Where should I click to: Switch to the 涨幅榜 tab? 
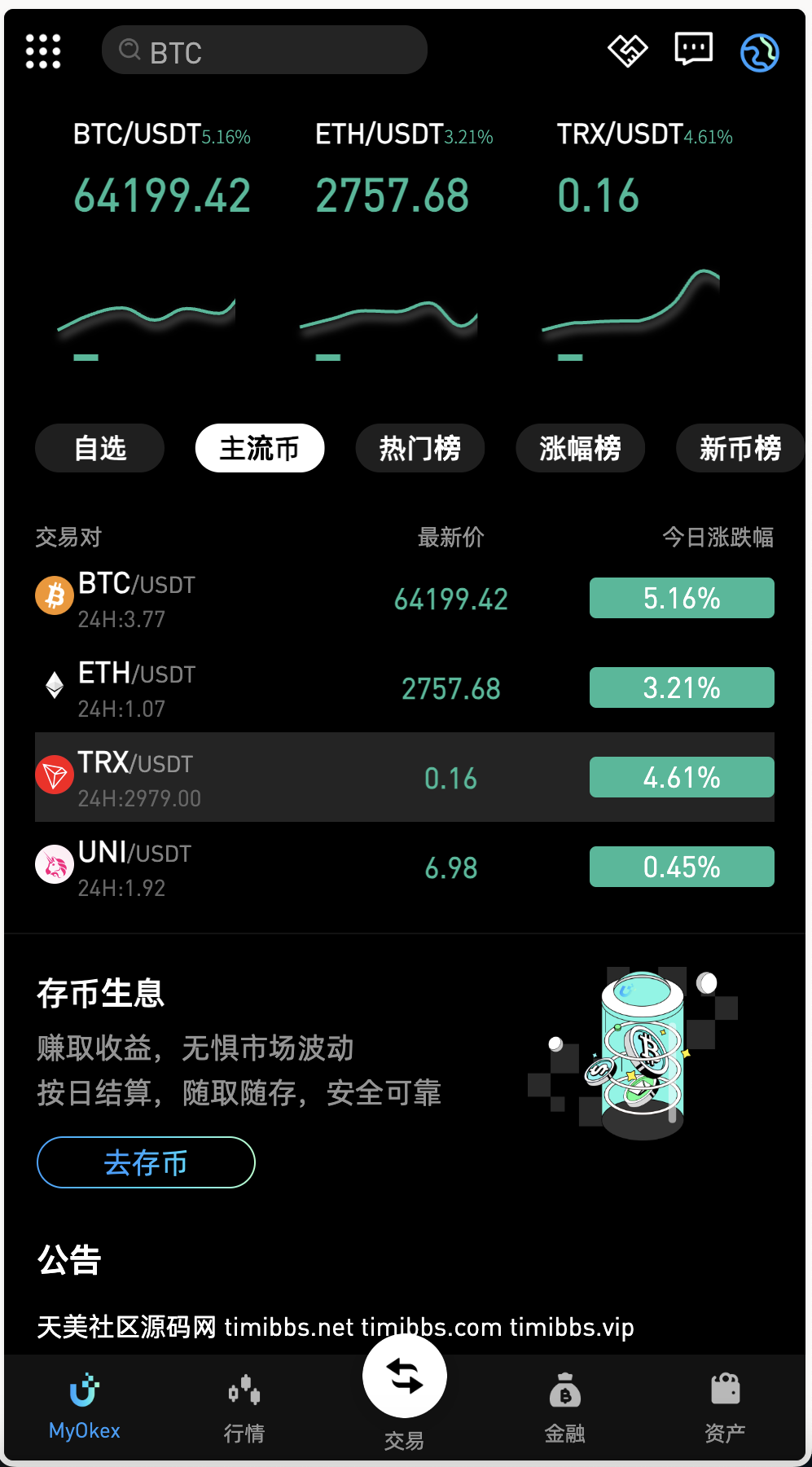point(581,448)
